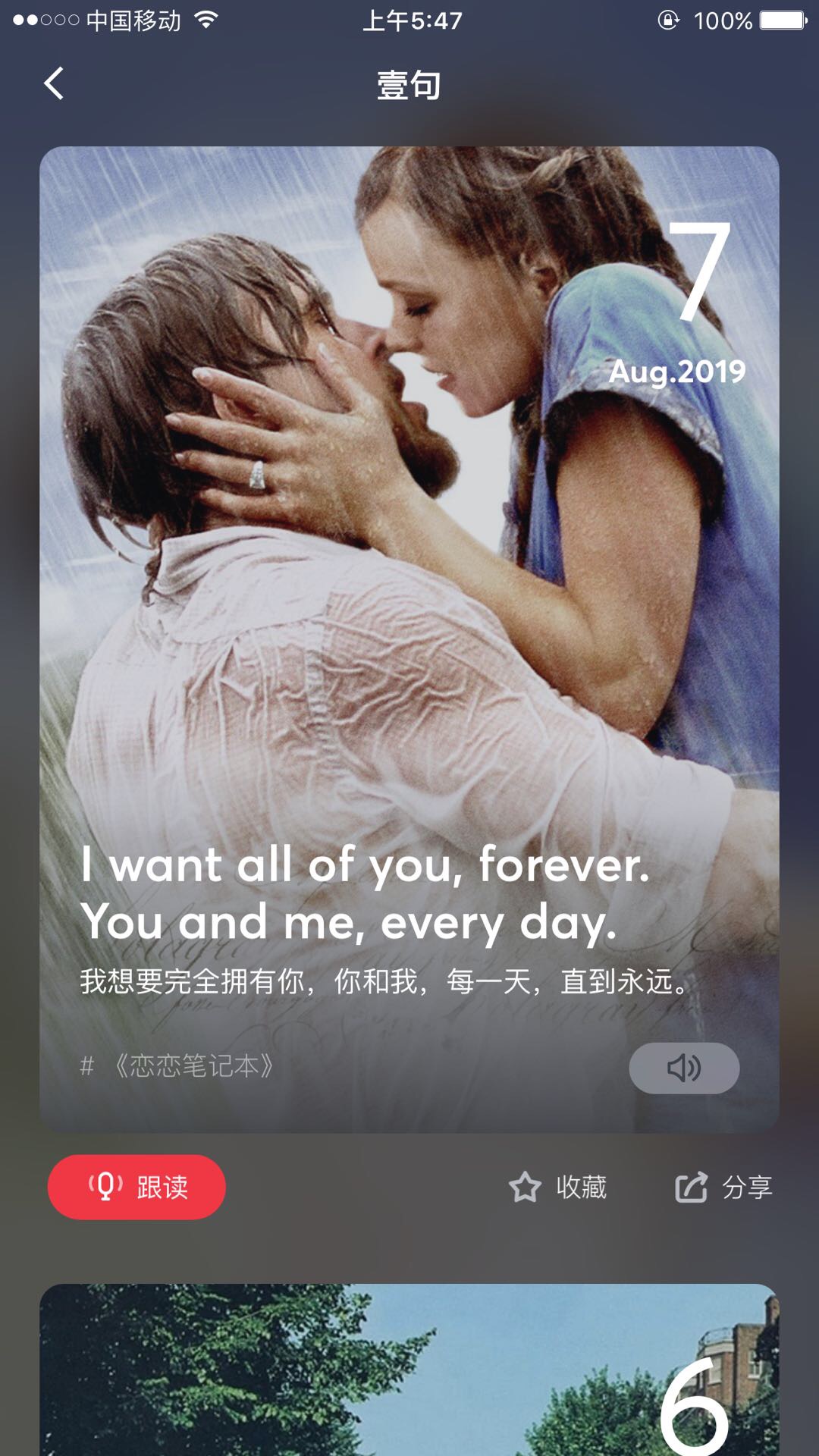Open the Aug 7 quote card

pyautogui.click(x=409, y=607)
